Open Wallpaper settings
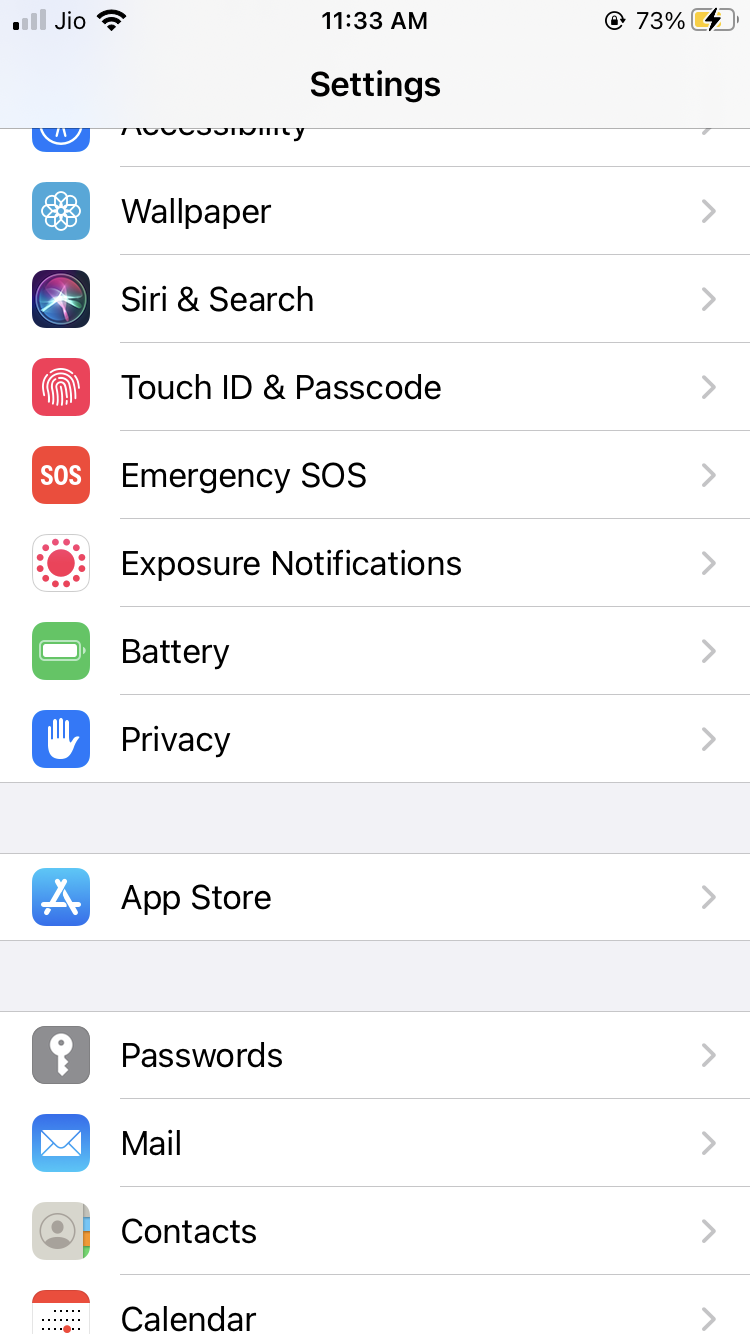The height and width of the screenshot is (1334, 750). [375, 211]
